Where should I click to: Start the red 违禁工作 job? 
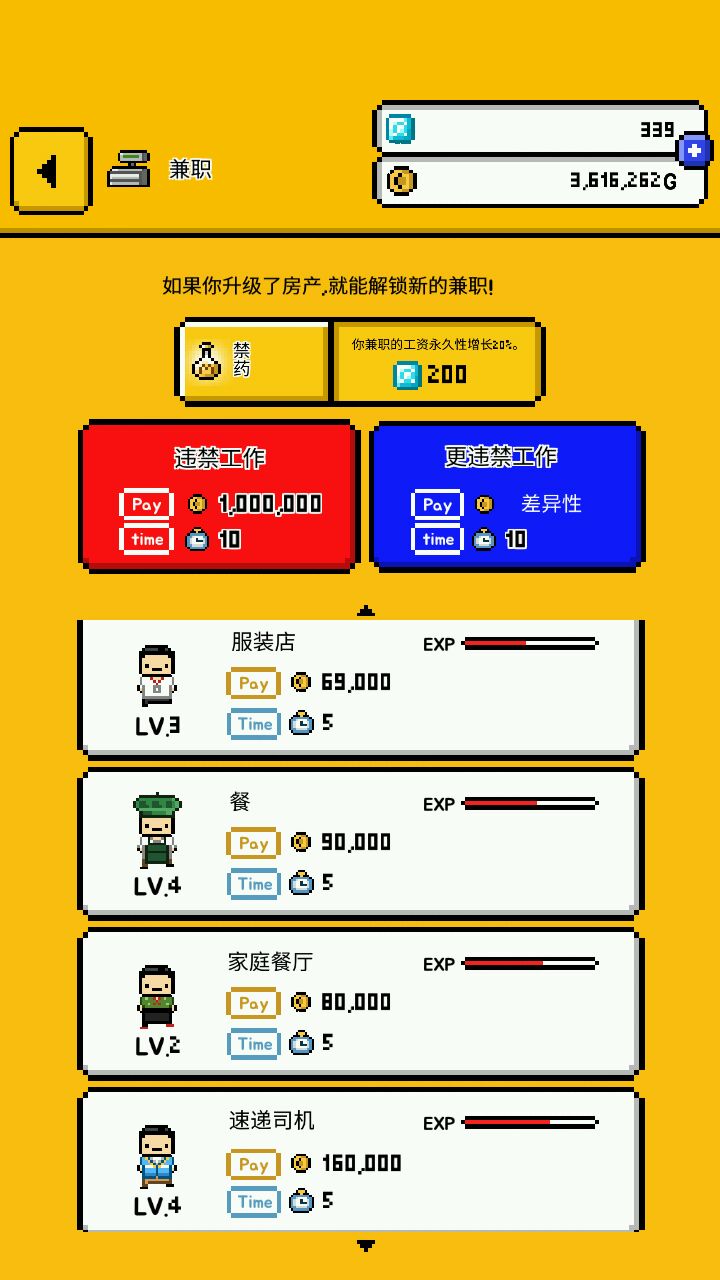point(219,496)
